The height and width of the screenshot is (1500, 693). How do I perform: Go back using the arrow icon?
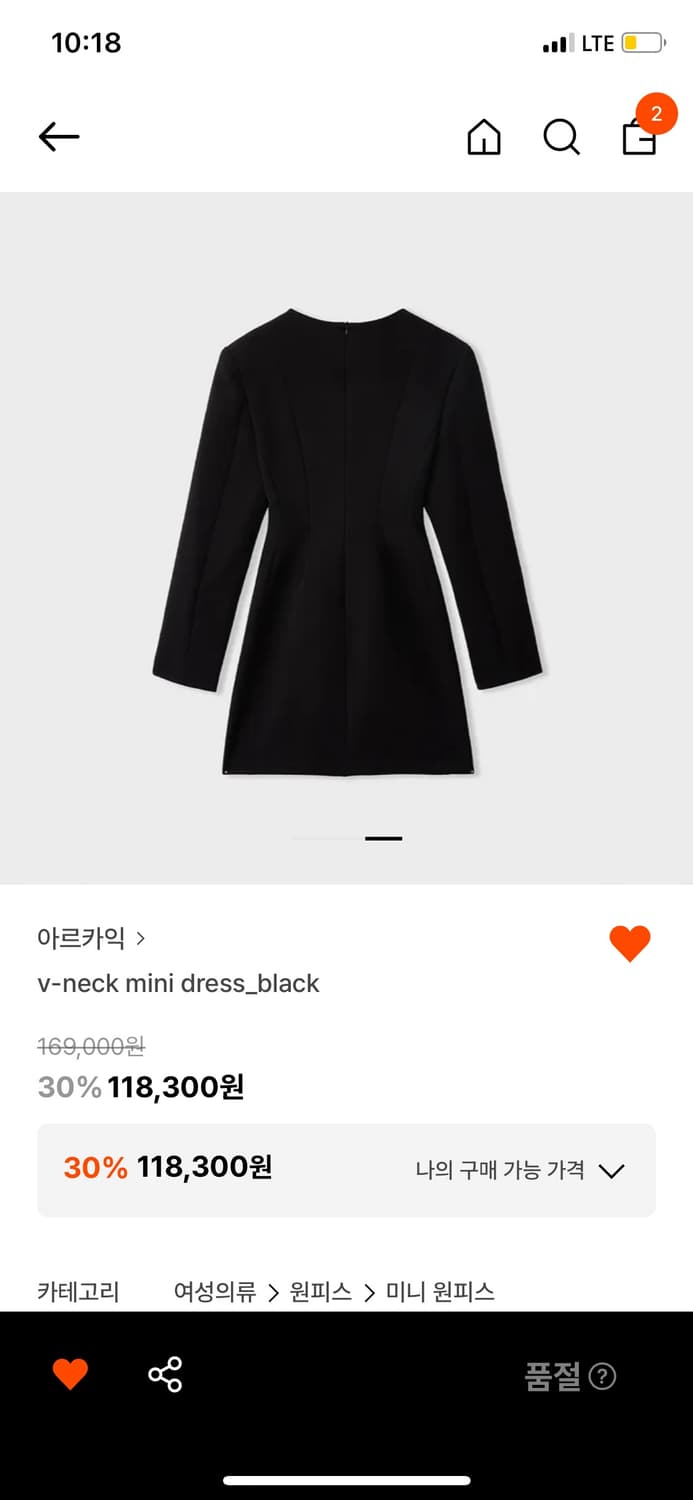[59, 137]
